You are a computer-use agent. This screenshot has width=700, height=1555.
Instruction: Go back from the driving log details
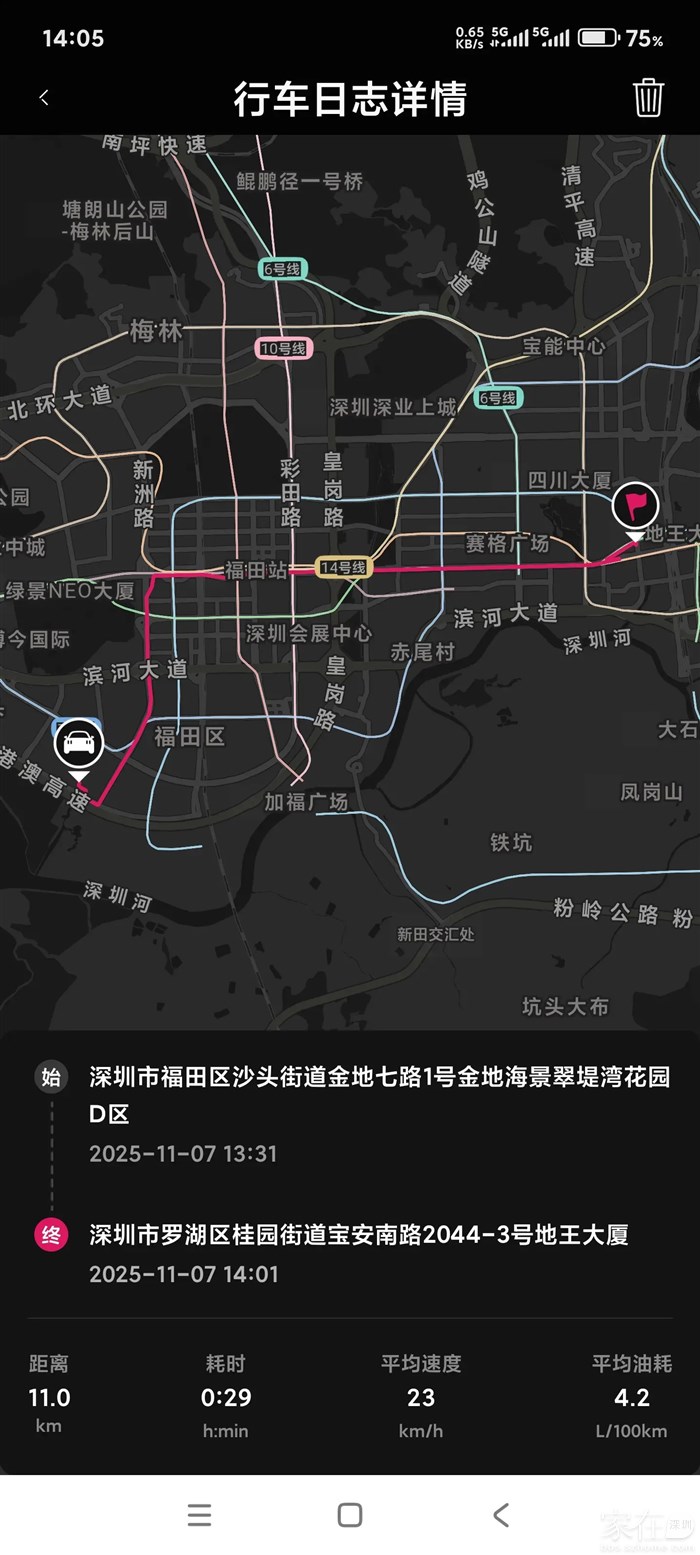point(44,98)
